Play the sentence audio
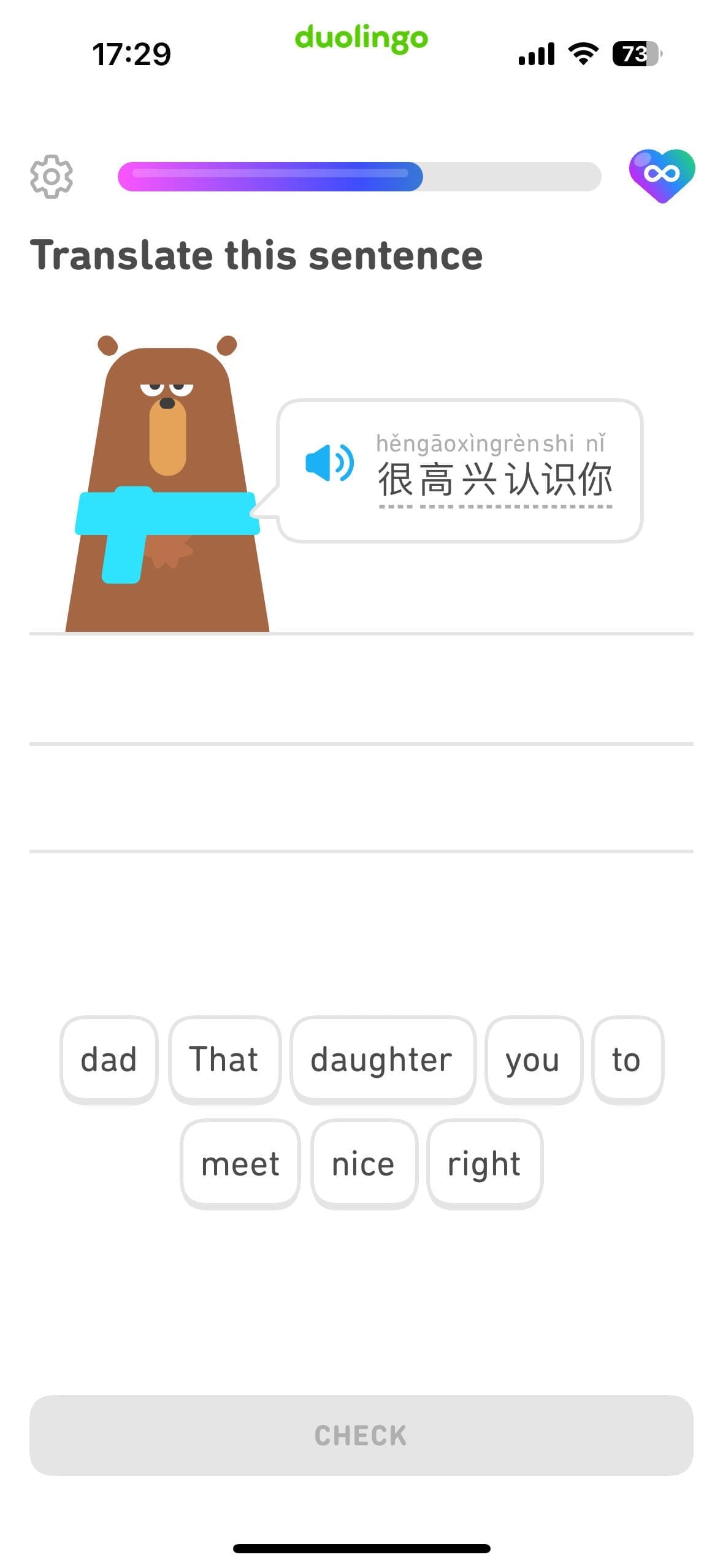723x1568 pixels. point(329,463)
